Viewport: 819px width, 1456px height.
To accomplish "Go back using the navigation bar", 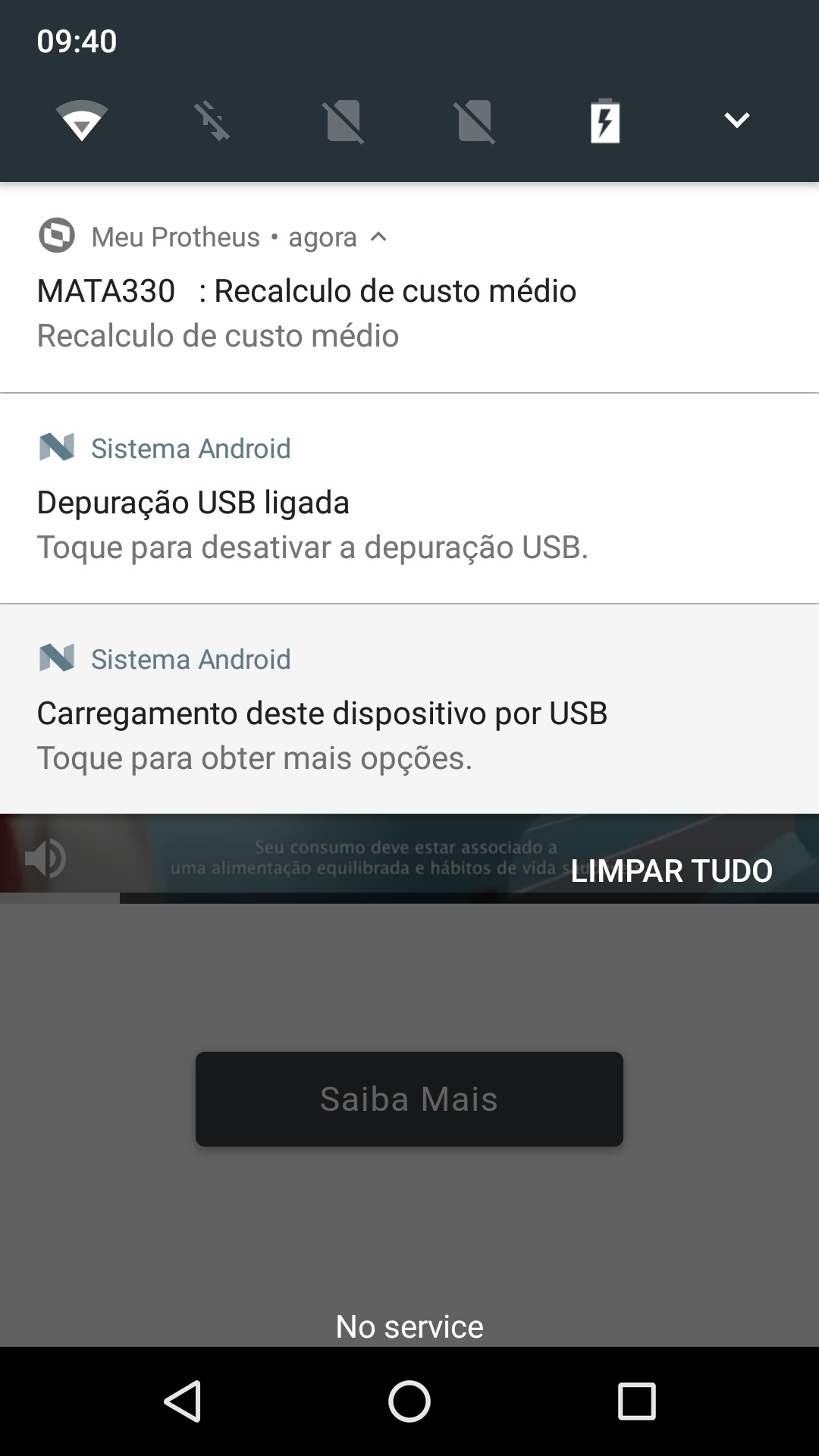I will (x=183, y=1401).
